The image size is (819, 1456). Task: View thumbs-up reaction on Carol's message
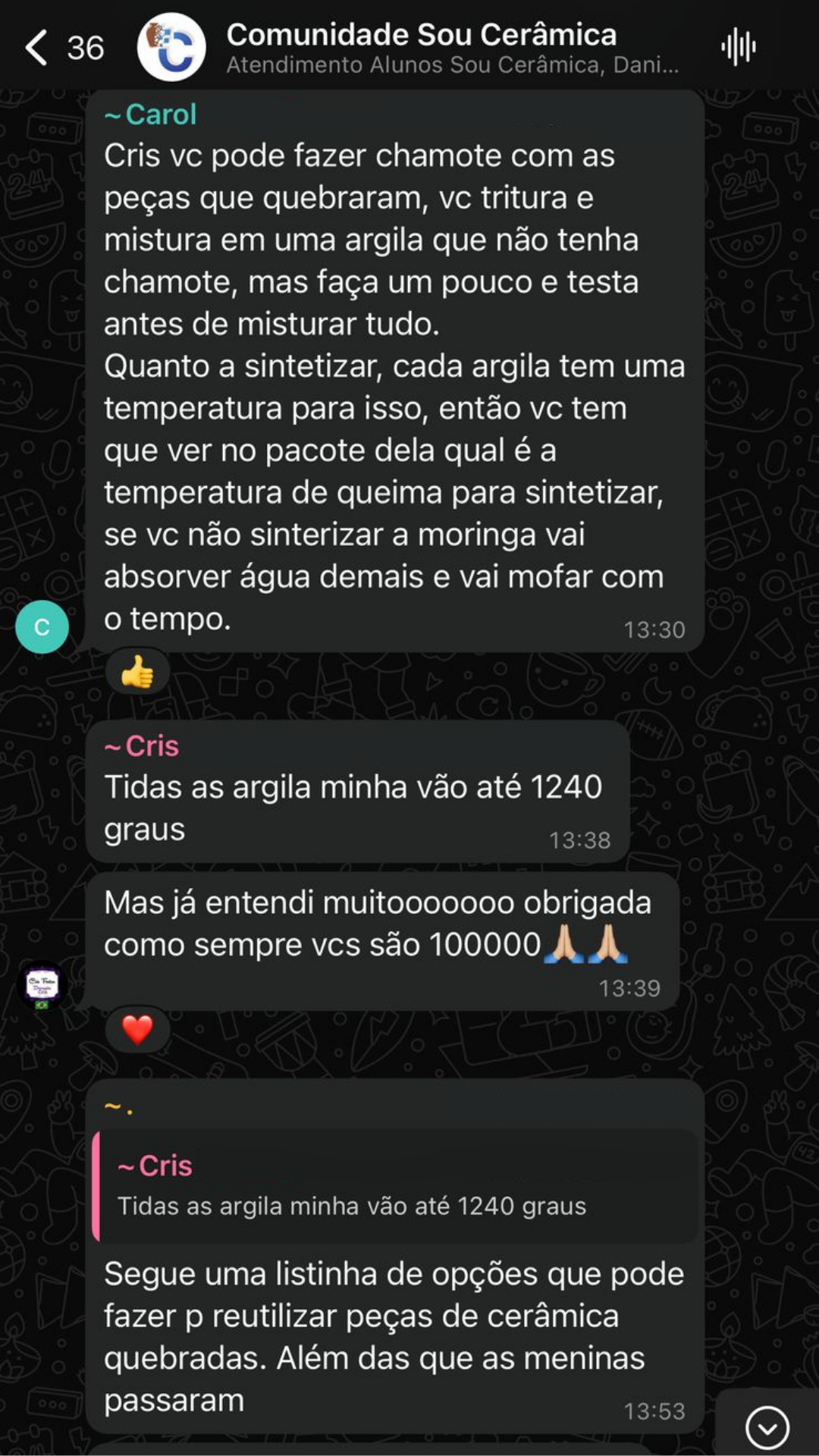(x=137, y=673)
